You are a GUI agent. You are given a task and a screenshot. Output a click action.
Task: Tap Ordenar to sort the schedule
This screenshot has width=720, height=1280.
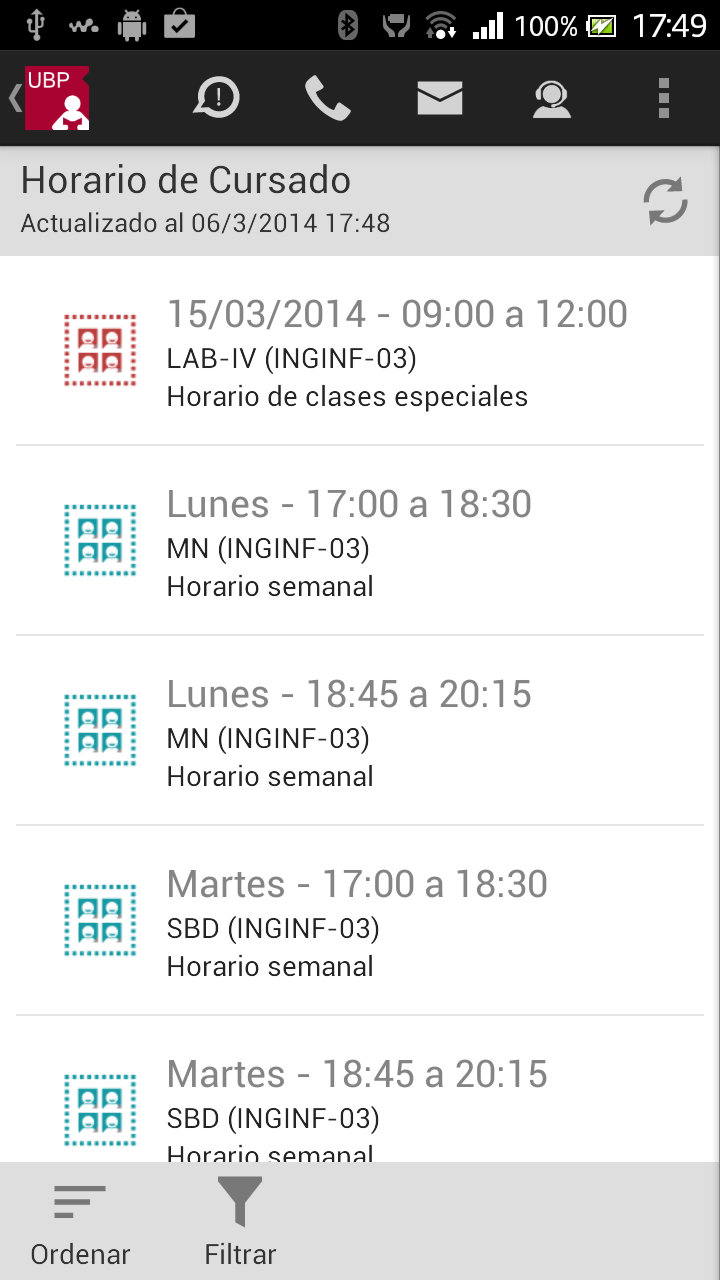[x=80, y=1222]
